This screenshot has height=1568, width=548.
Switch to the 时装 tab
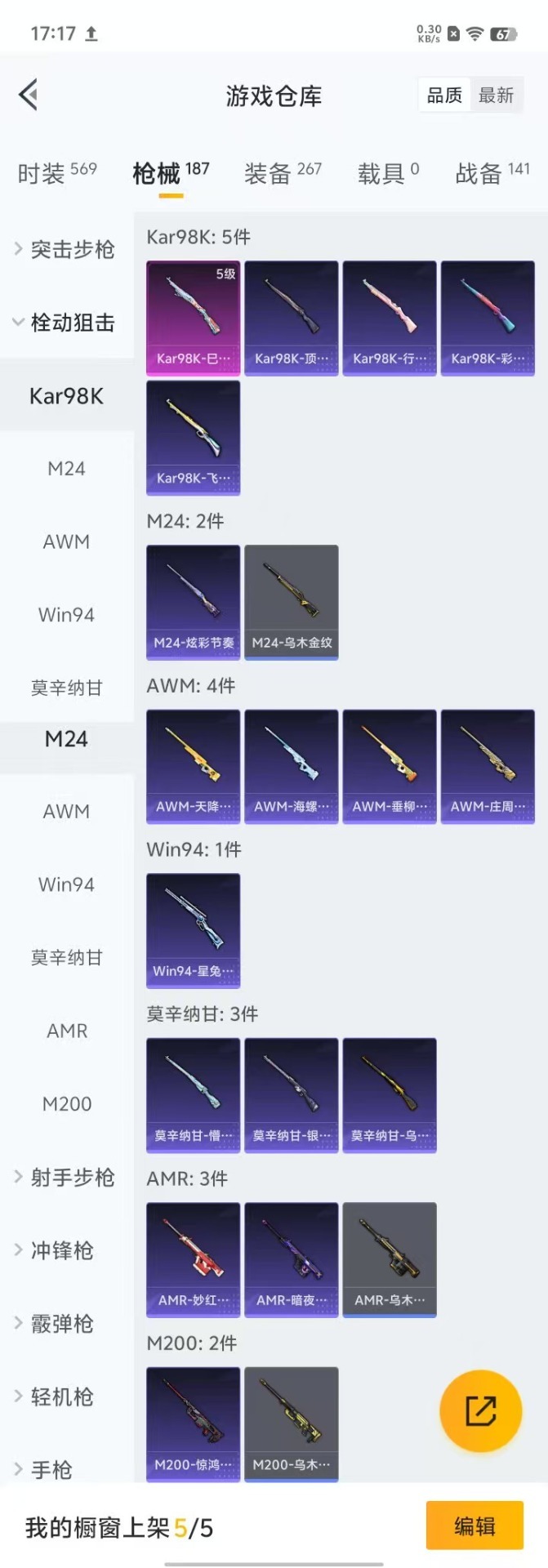point(56,173)
